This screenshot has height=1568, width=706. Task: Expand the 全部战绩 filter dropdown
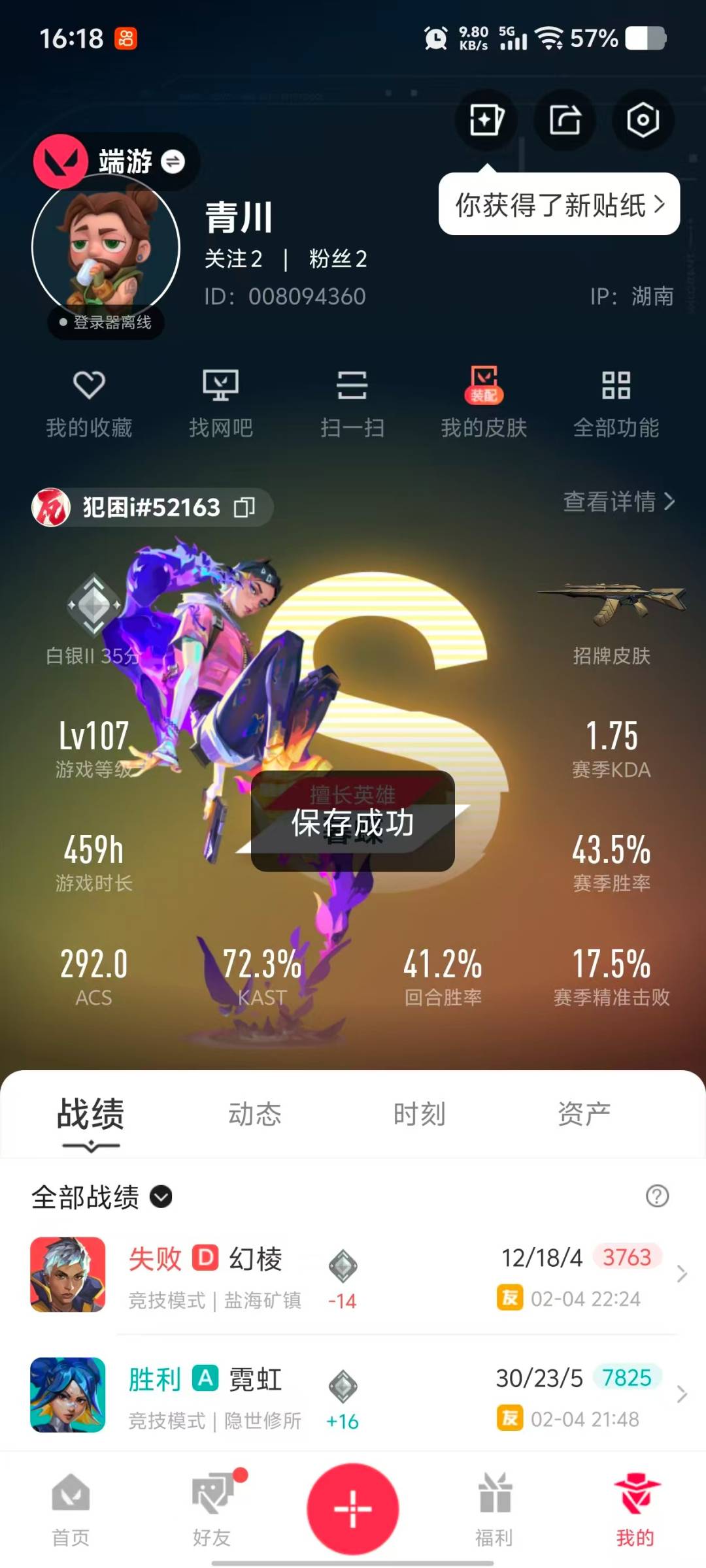click(x=159, y=1198)
